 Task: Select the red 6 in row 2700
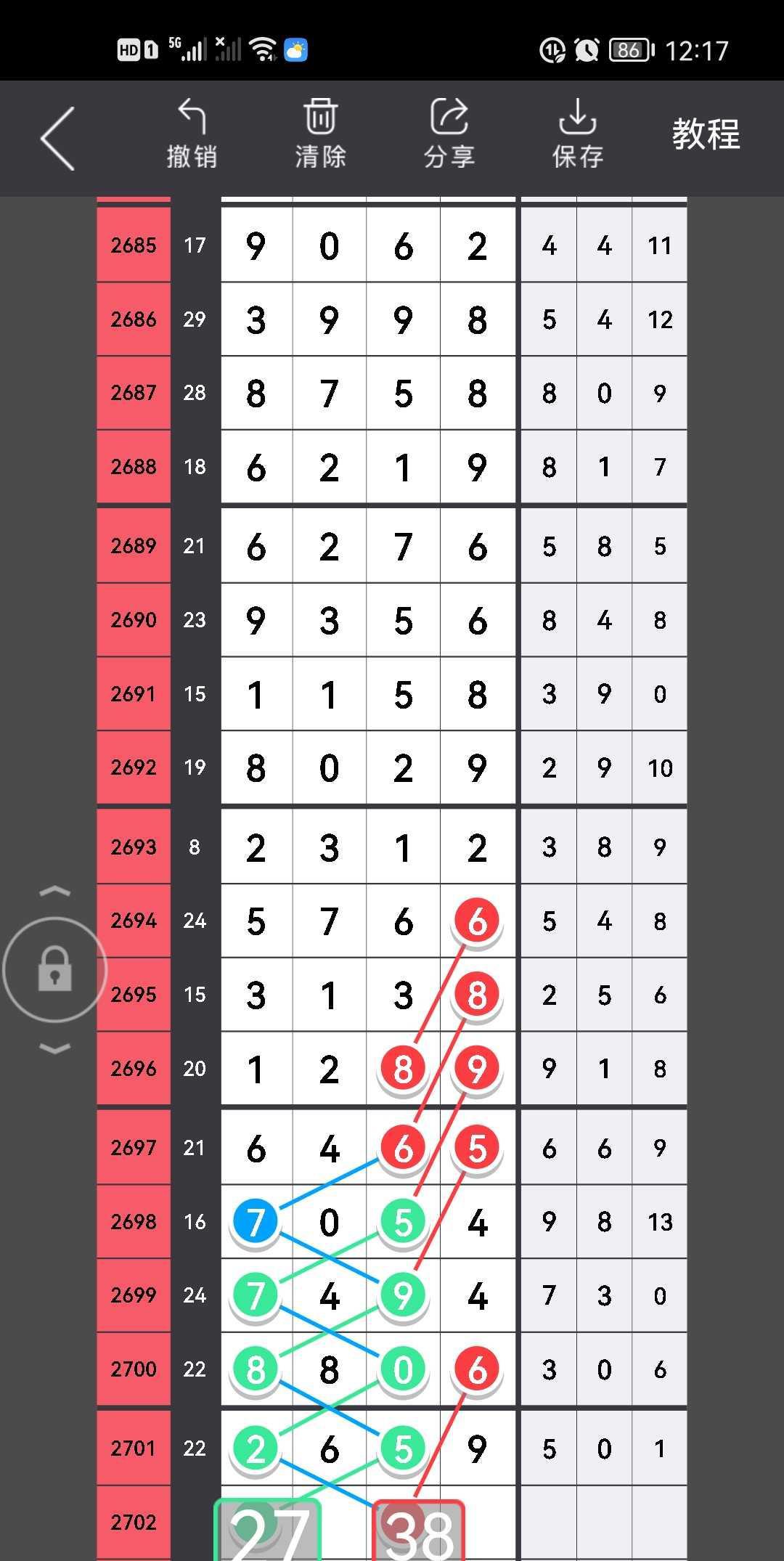pos(477,1369)
